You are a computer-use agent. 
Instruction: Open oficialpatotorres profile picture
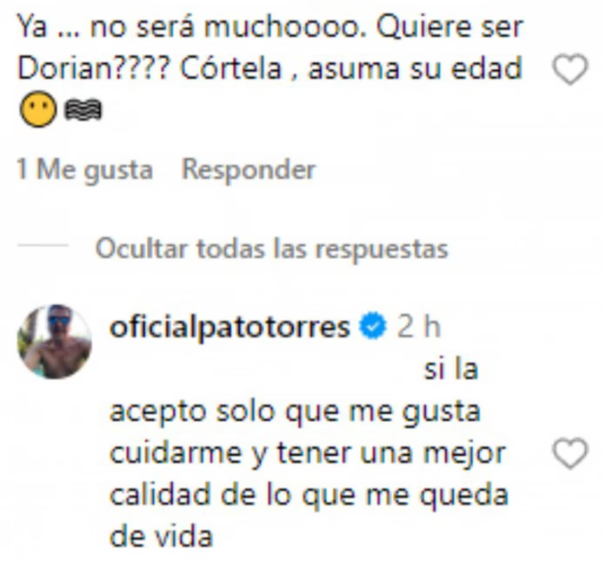point(55,342)
